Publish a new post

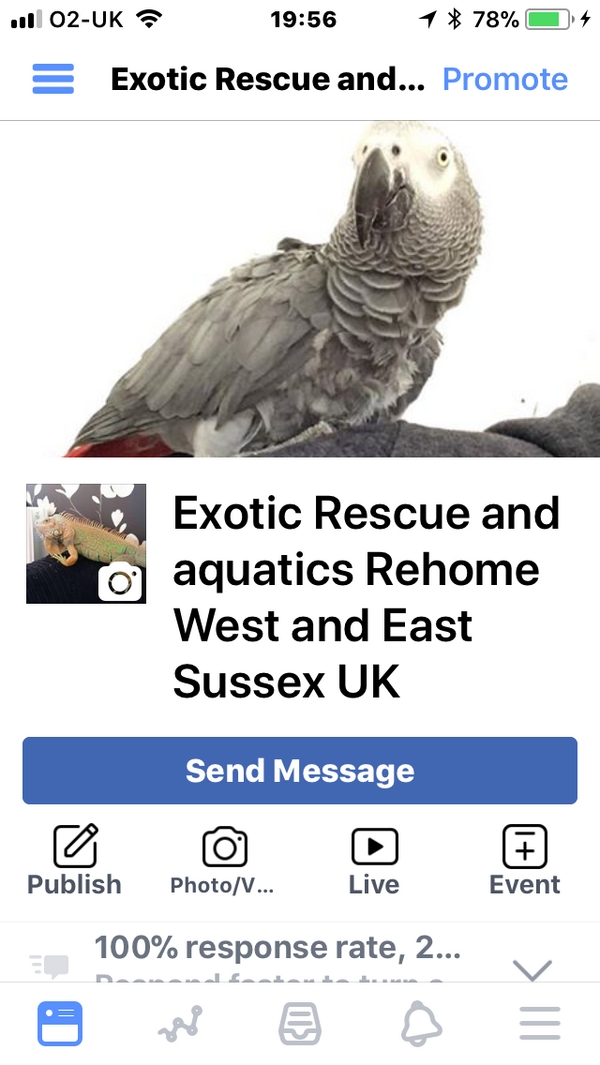pos(75,861)
